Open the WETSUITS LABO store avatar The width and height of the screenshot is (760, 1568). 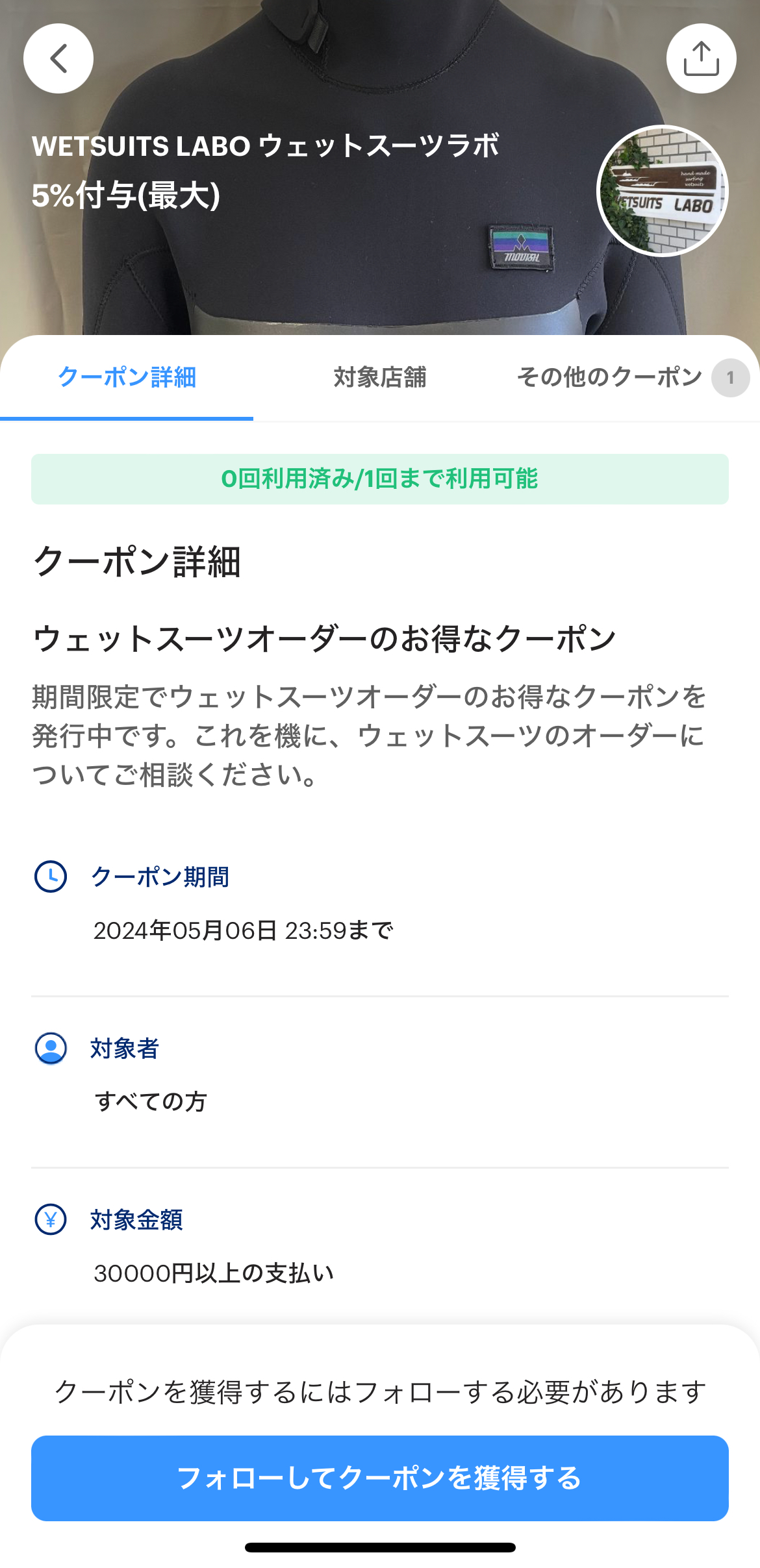pyautogui.click(x=662, y=191)
